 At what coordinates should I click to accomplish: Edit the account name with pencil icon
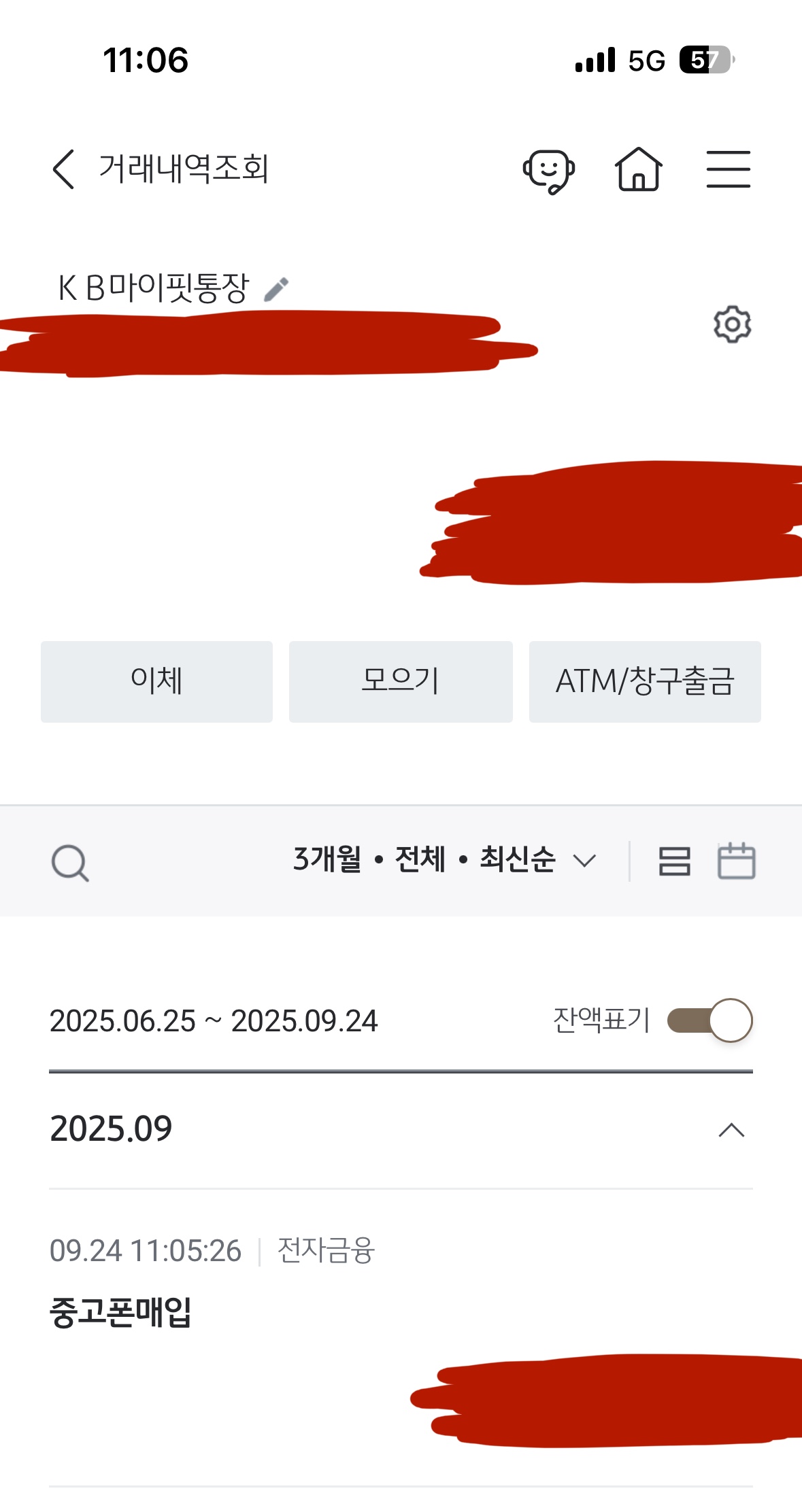[275, 288]
